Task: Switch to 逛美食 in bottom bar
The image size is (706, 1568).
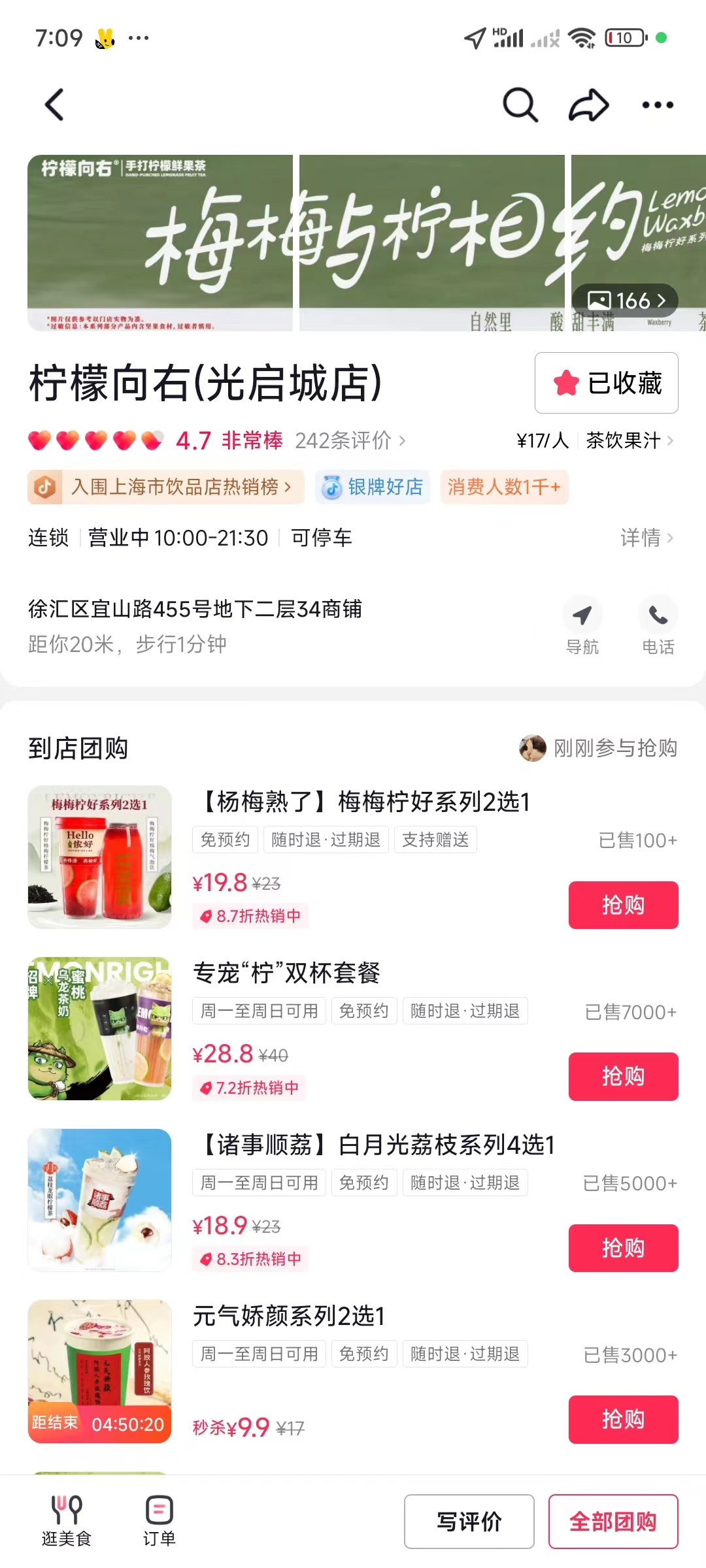Action: click(66, 1521)
